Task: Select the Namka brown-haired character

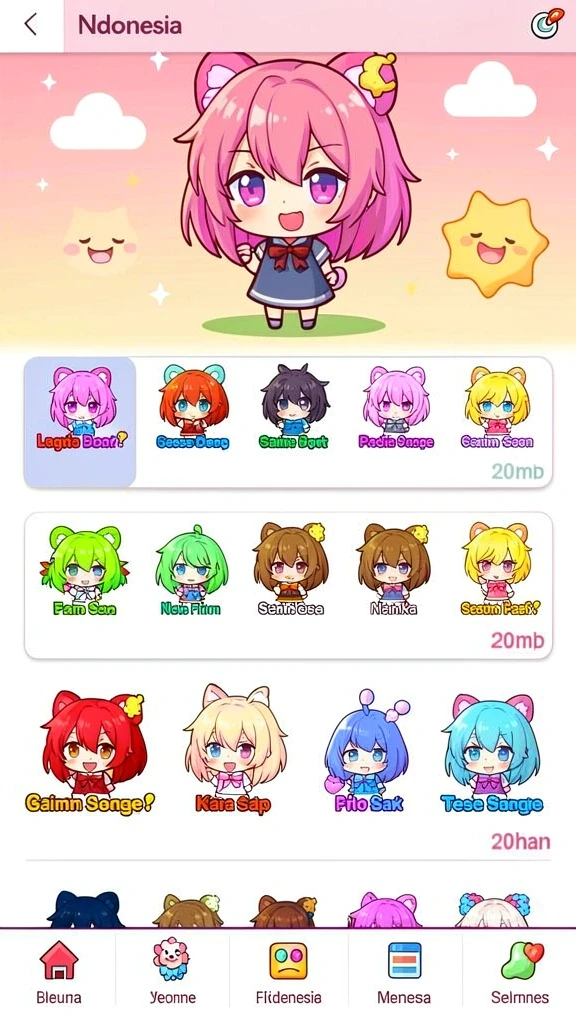Action: pos(394,570)
